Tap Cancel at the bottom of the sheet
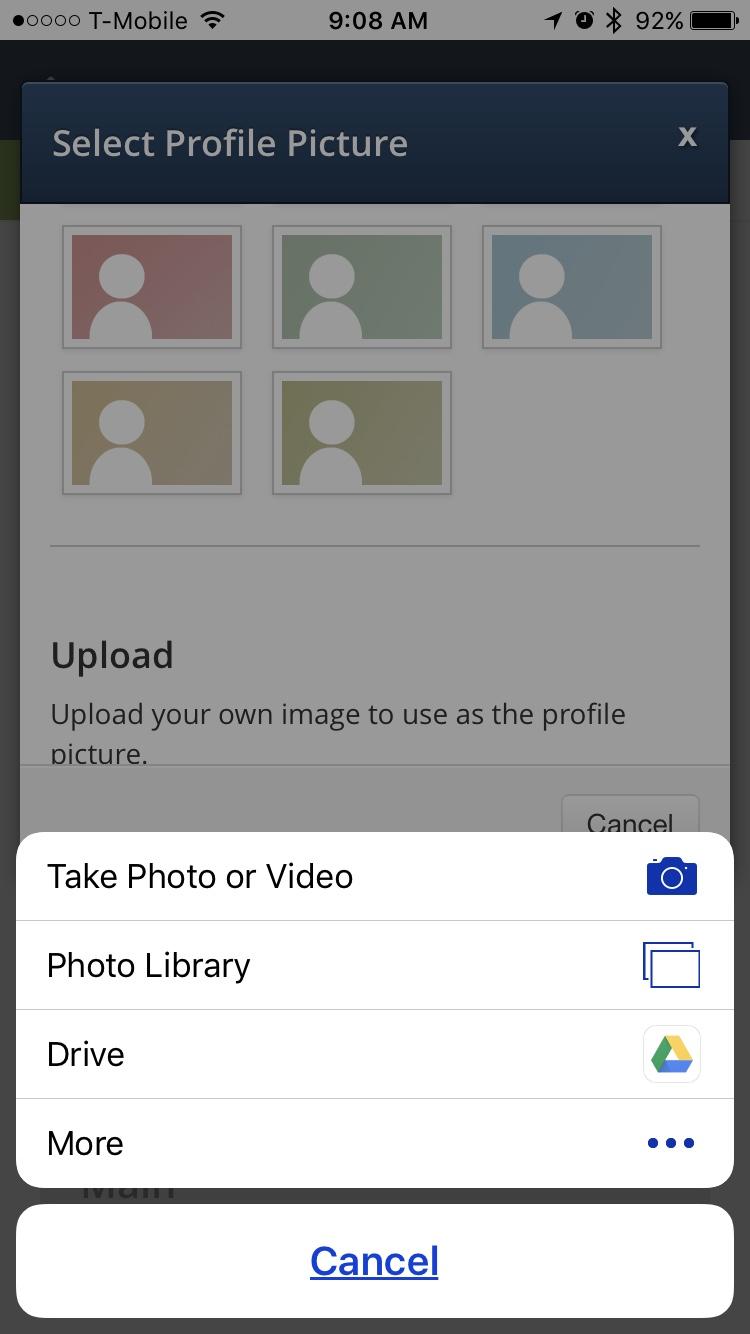750x1334 pixels. 374,1260
